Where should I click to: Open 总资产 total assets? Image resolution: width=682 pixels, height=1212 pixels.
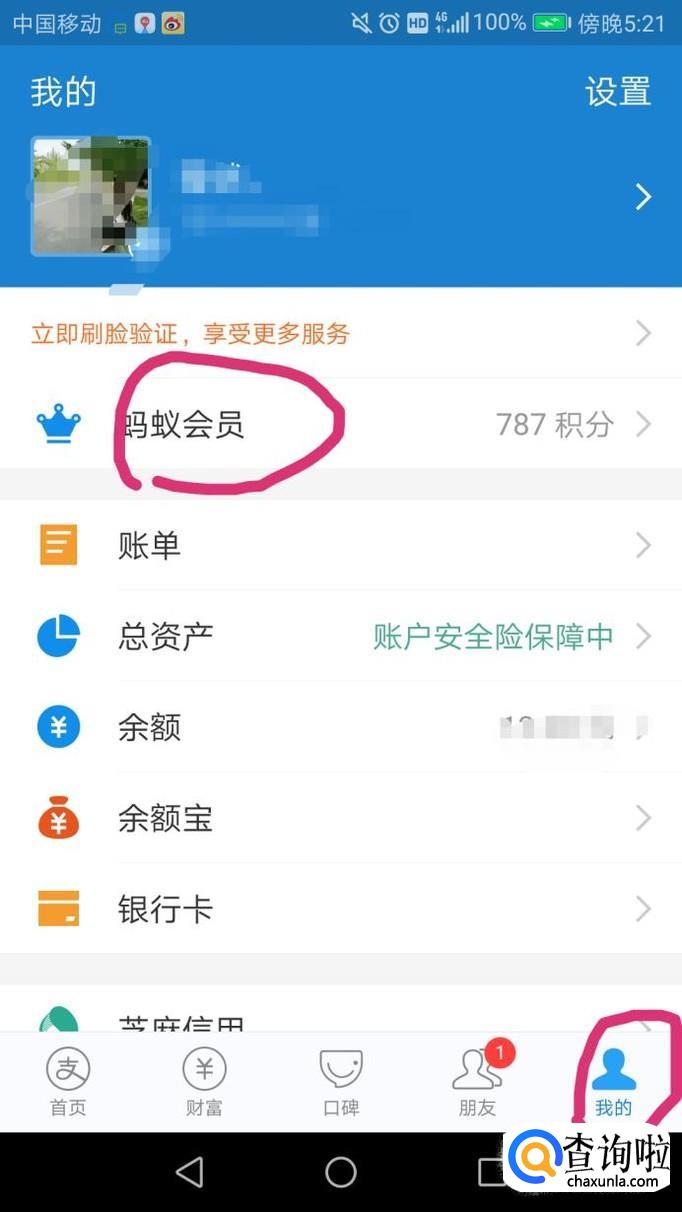click(x=340, y=636)
